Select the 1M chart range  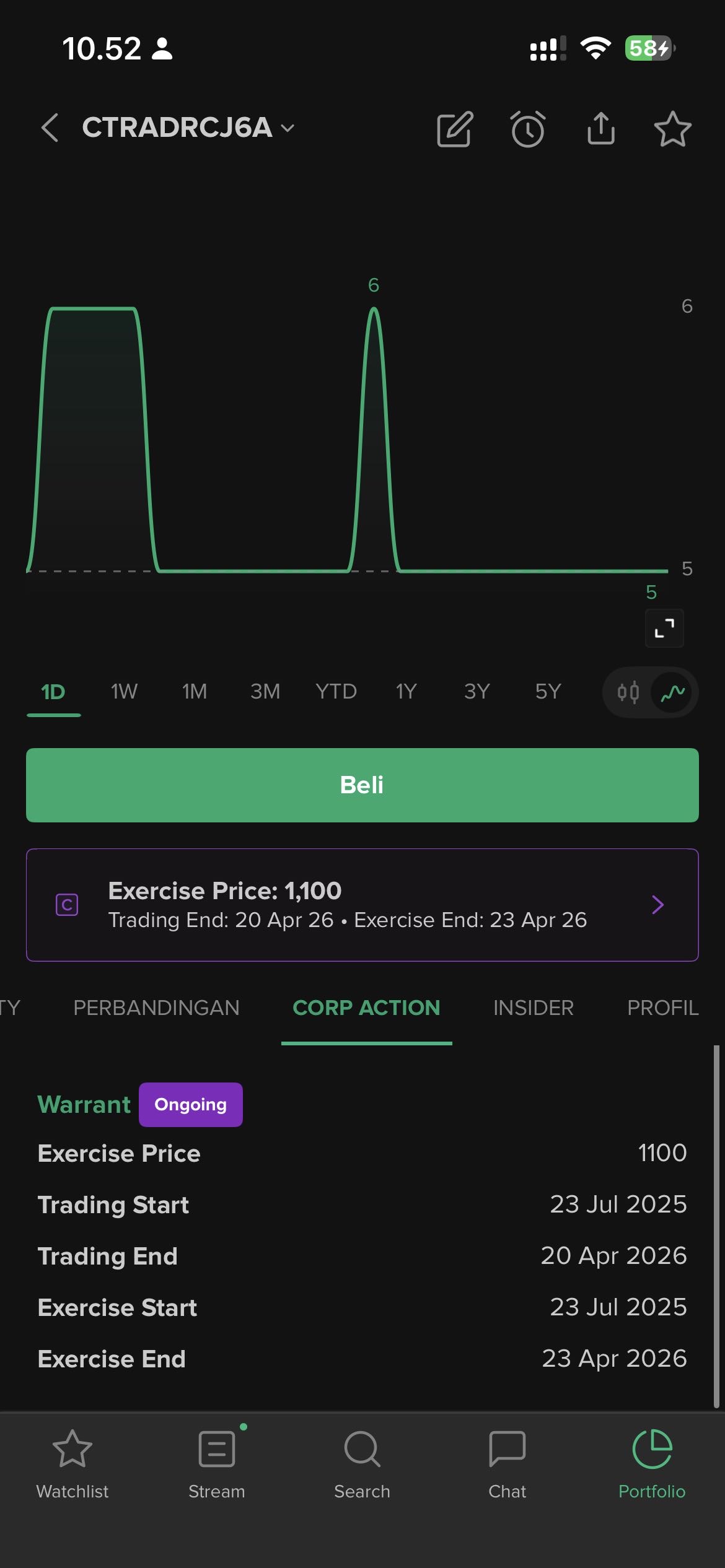(195, 691)
